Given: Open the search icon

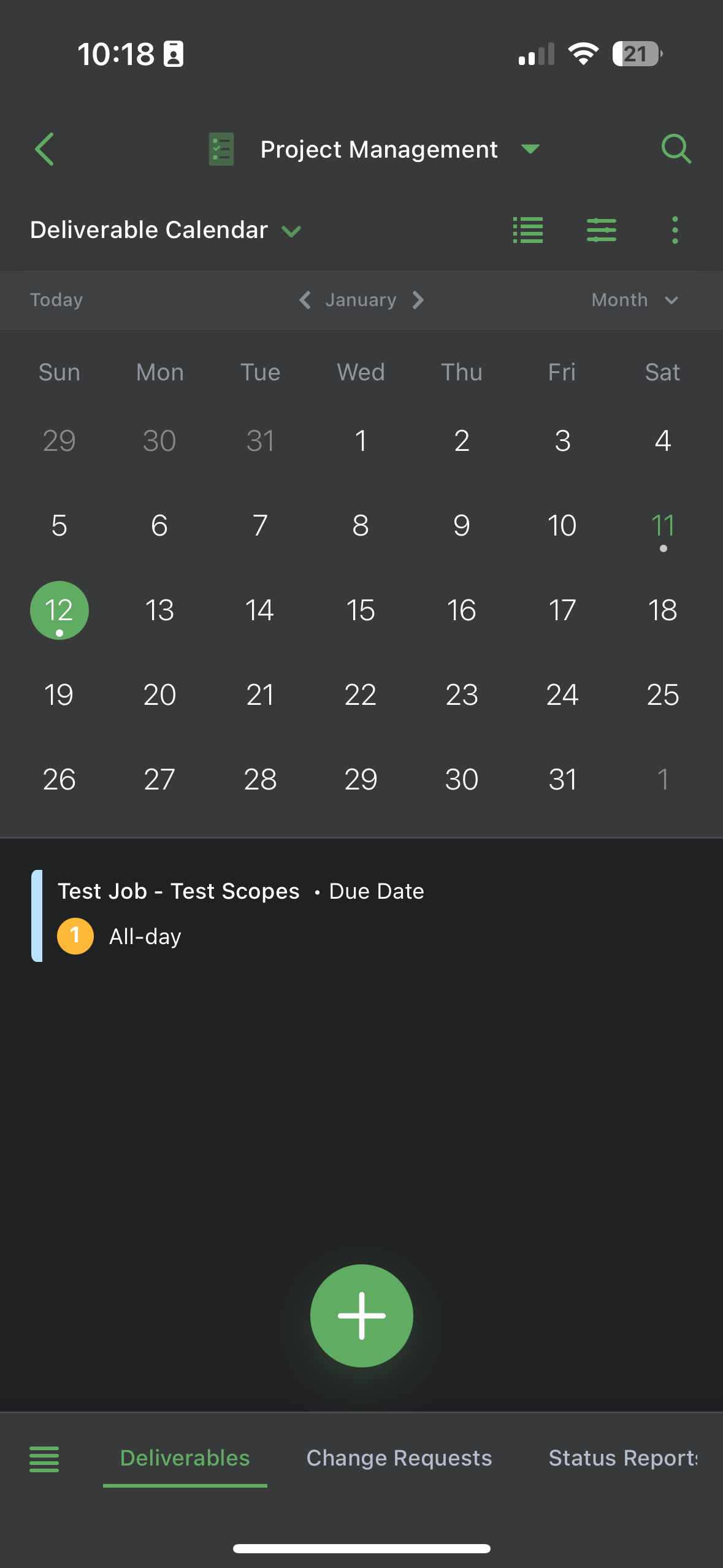Looking at the screenshot, I should coord(676,149).
